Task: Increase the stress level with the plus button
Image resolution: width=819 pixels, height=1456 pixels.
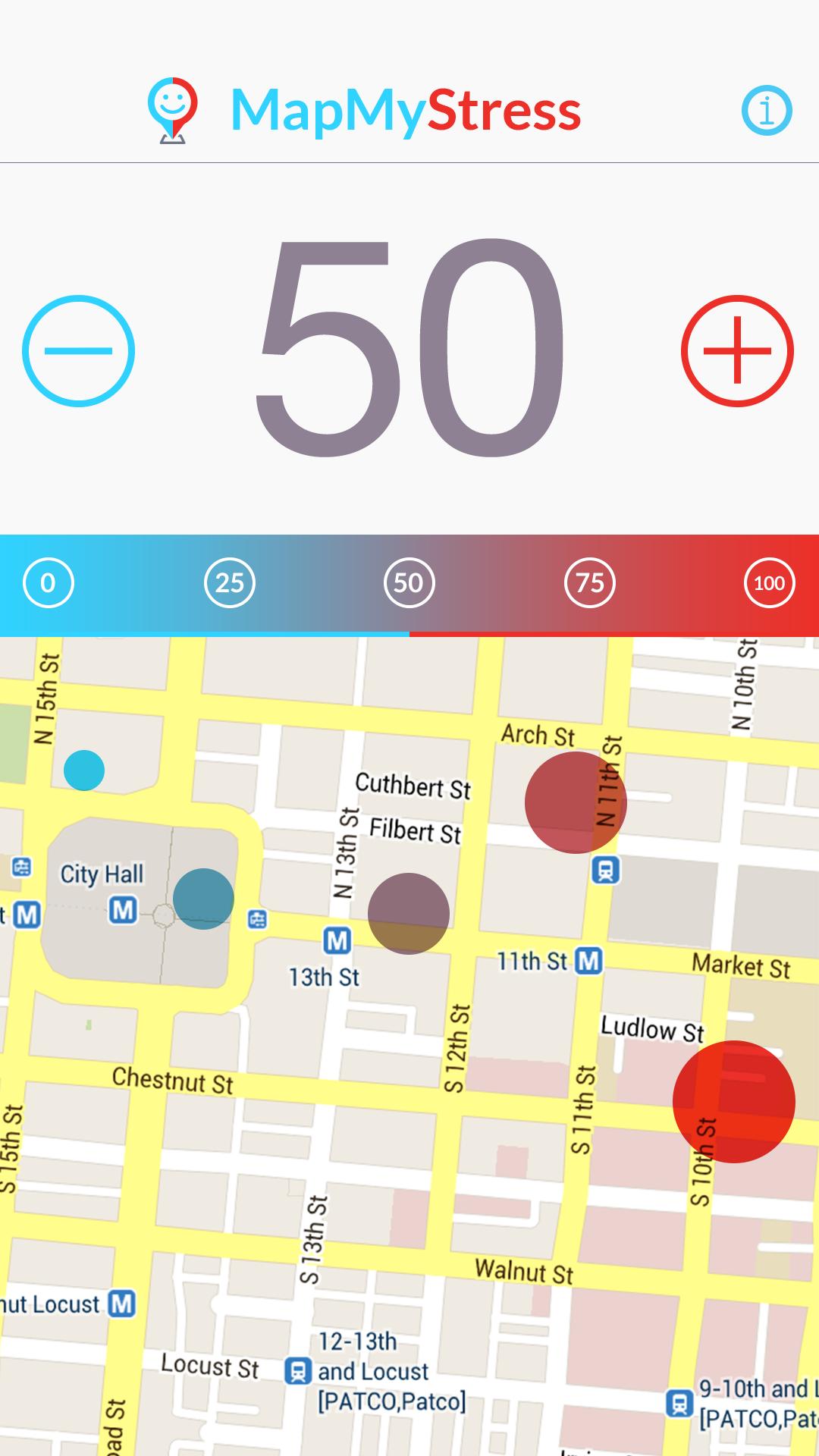Action: [x=737, y=351]
